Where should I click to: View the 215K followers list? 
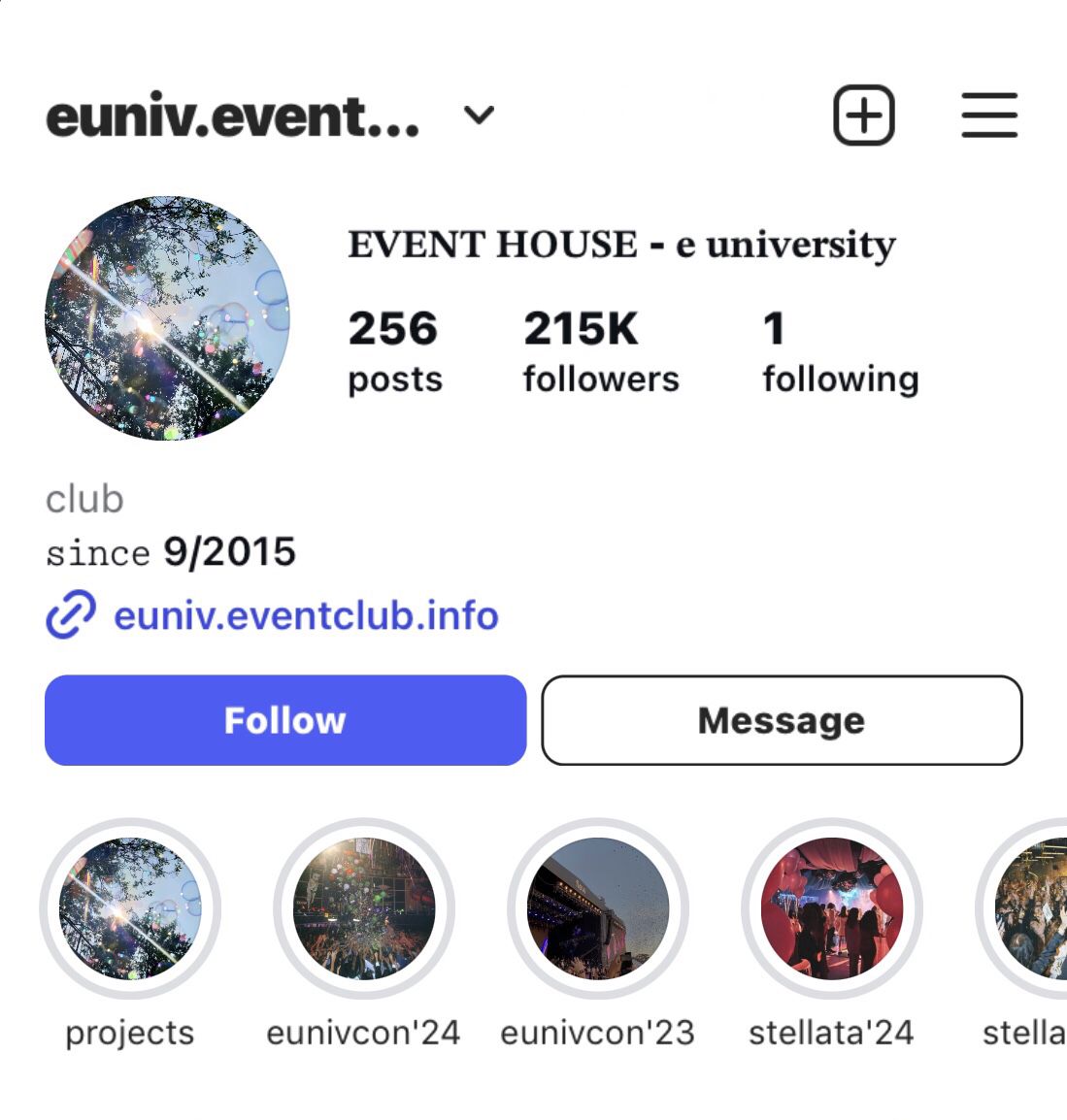point(600,352)
